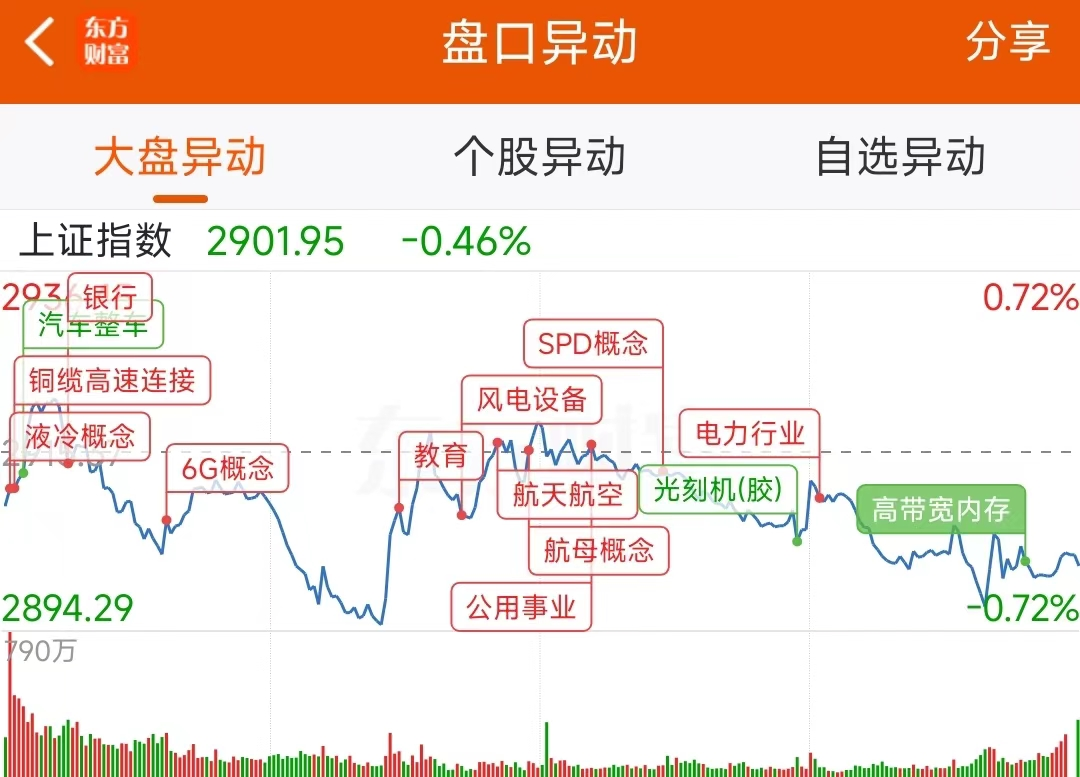This screenshot has height=777, width=1080.
Task: Select the 航母概念 tag
Action: click(598, 550)
